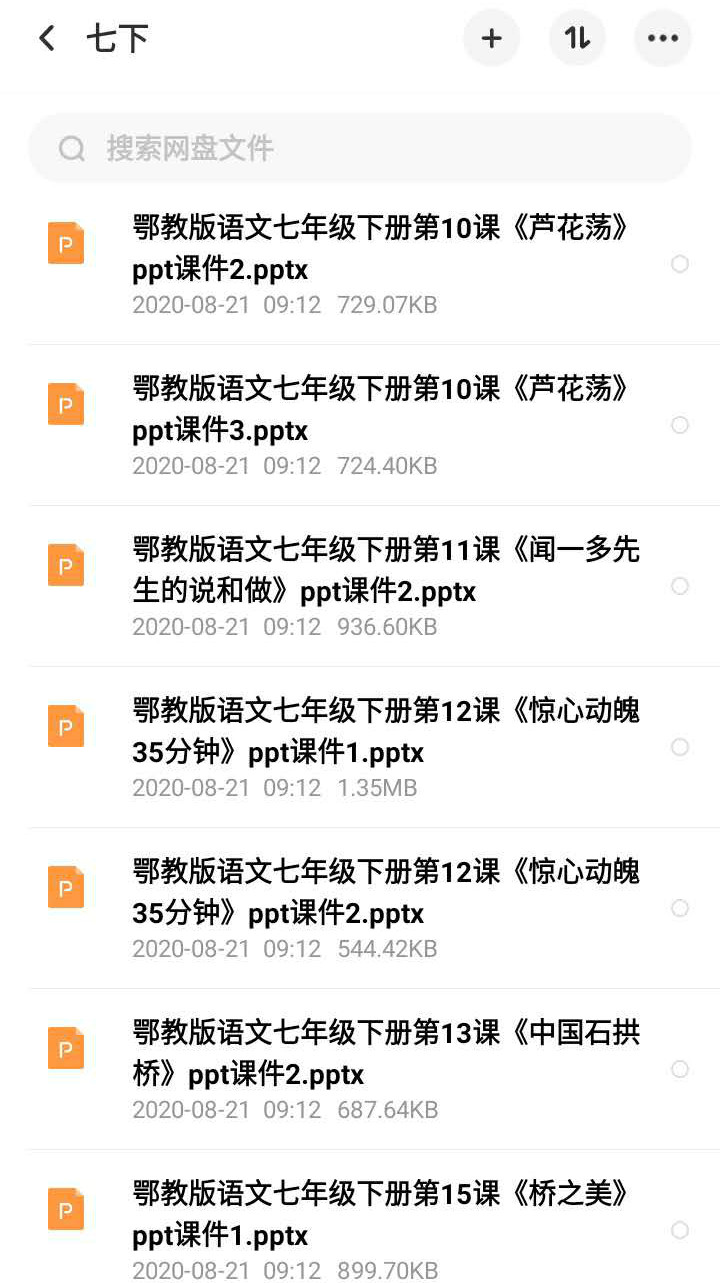Screen dimensions: 720x1283
Task: Select the 724.40KB 芦花荡 课件3 file
Action: coord(680,425)
